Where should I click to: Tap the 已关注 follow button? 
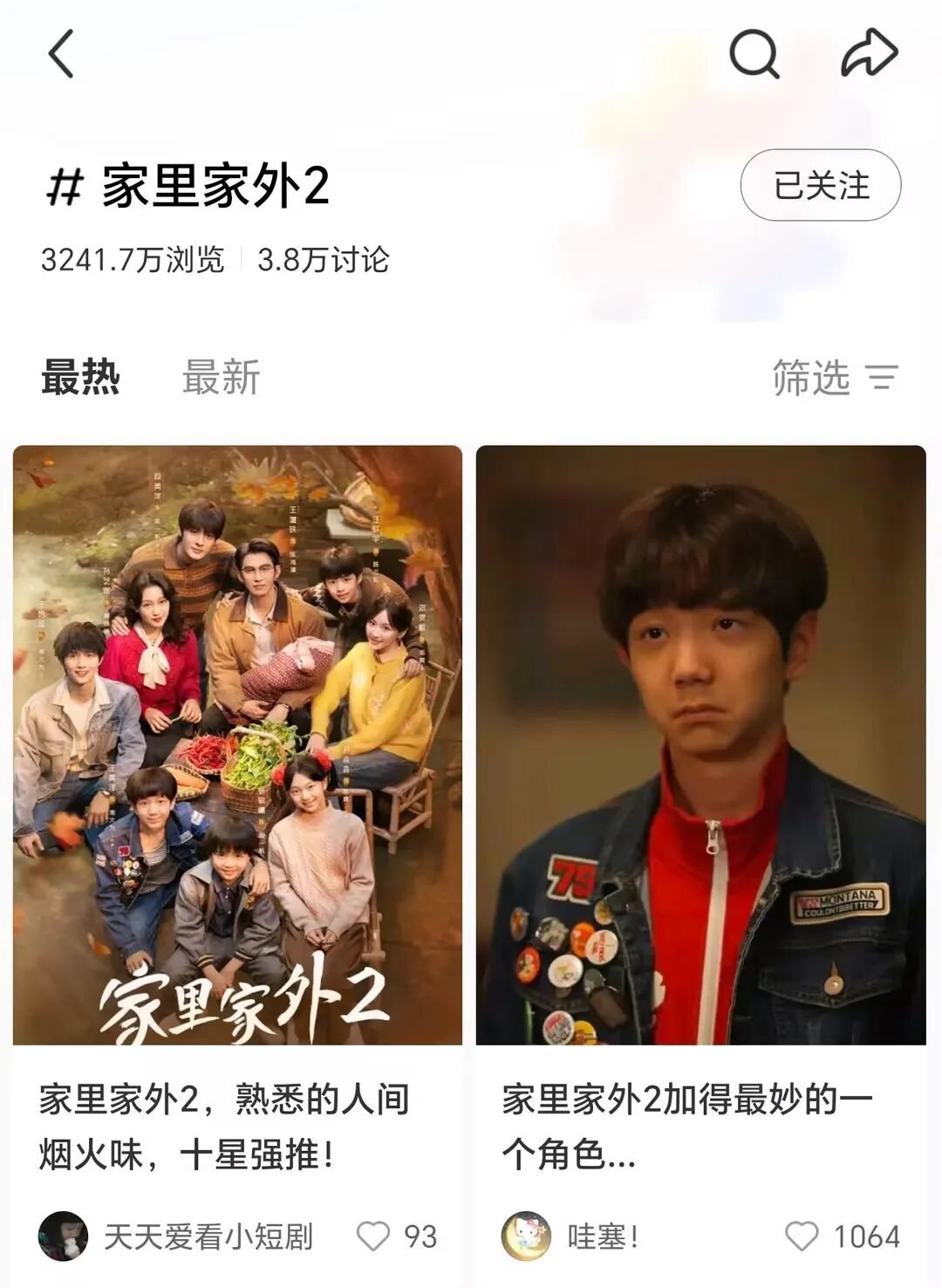(x=820, y=185)
